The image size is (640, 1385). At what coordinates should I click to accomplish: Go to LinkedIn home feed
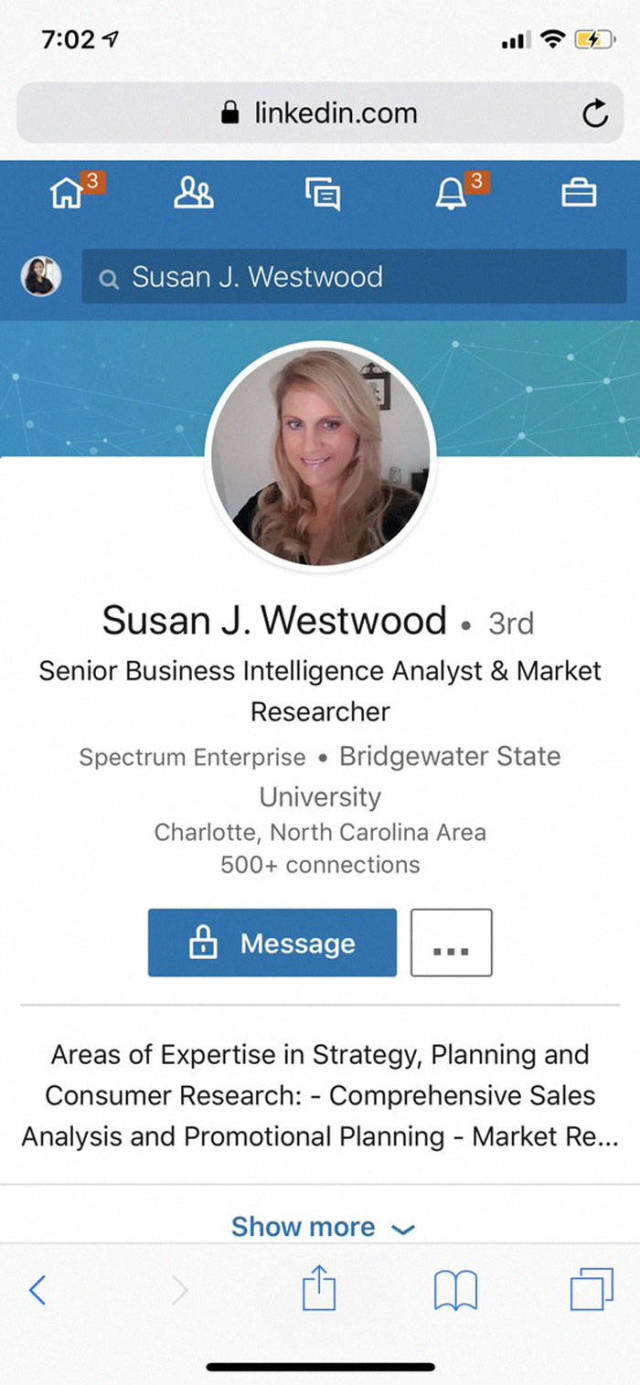pyautogui.click(x=67, y=192)
